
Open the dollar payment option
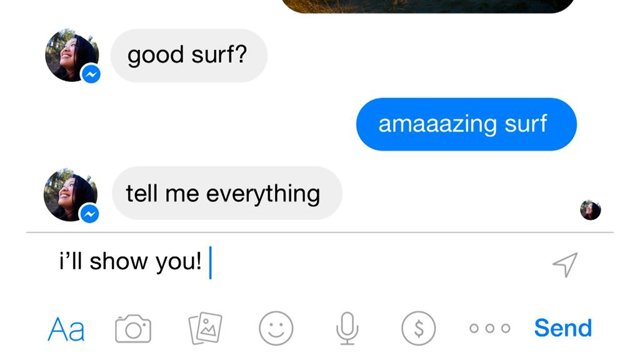(419, 328)
